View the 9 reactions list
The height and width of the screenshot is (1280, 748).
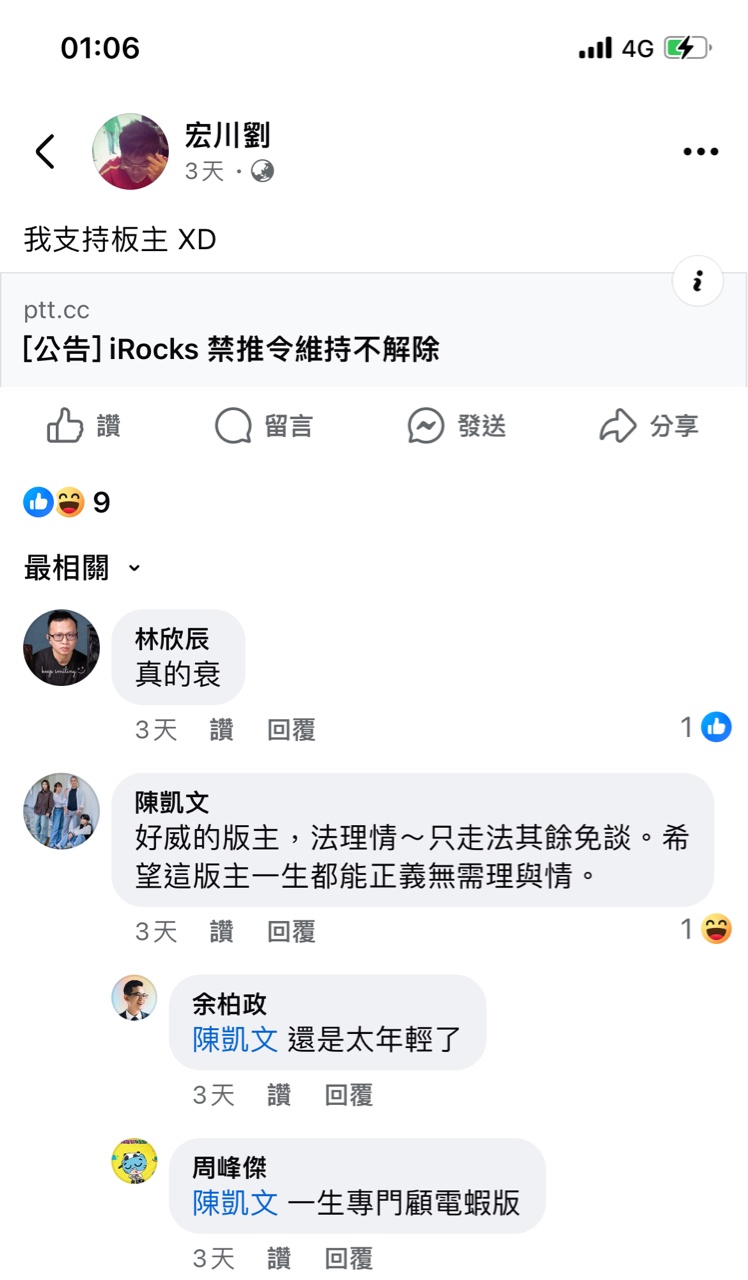(x=66, y=503)
